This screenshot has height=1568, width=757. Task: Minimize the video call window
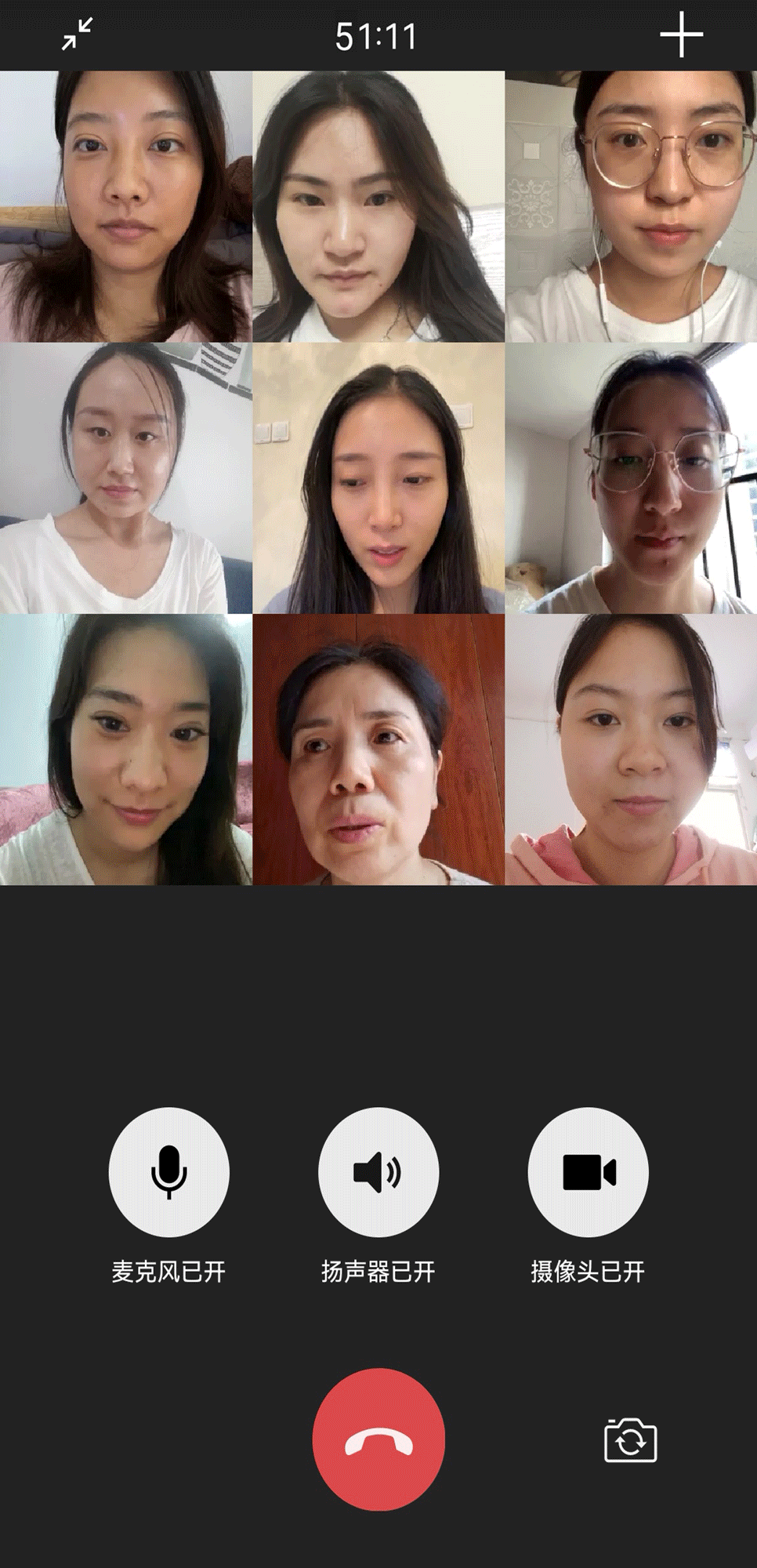(77, 34)
